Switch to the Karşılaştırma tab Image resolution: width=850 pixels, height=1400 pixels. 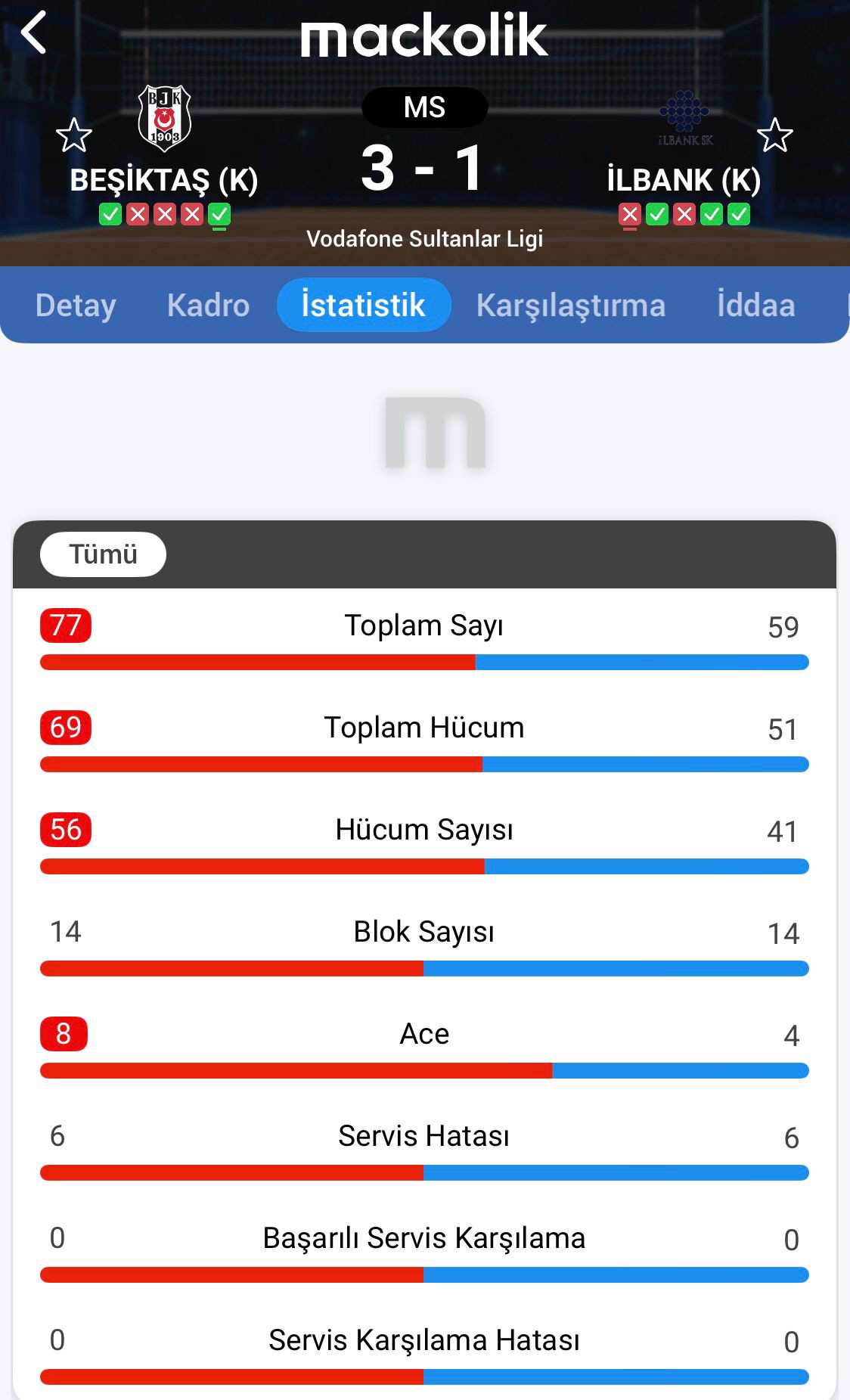(x=570, y=306)
